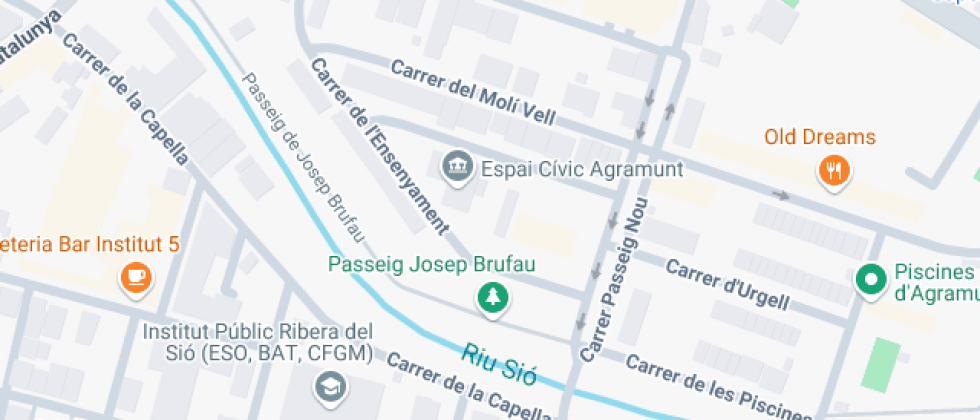The image size is (980, 420).
Task: Select the Espai Cívic Agramunt pin
Action: 458,167
